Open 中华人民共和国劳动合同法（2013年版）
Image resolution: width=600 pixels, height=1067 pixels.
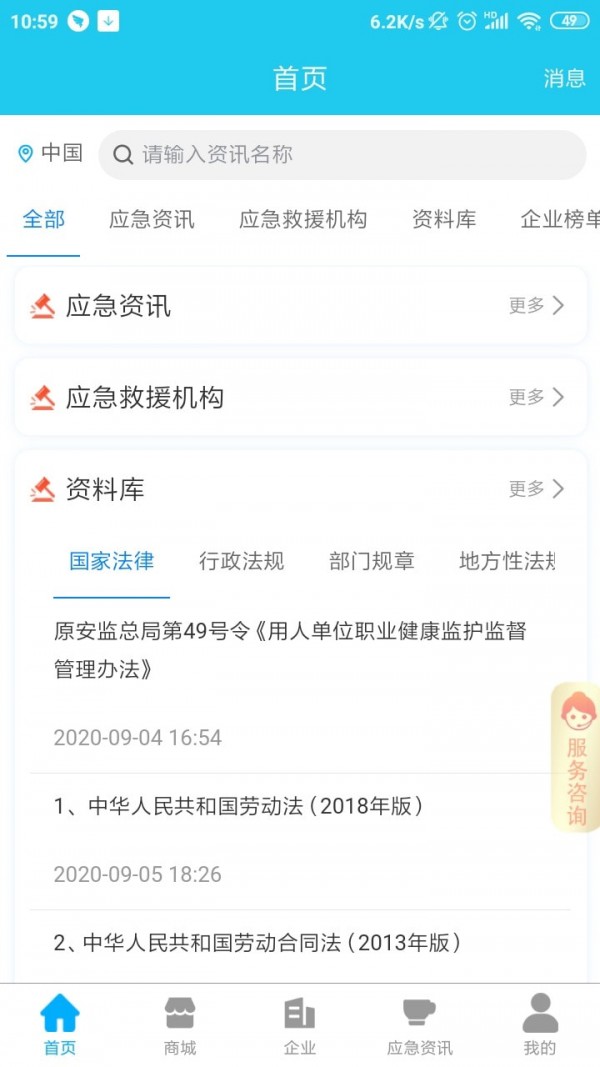[x=257, y=942]
